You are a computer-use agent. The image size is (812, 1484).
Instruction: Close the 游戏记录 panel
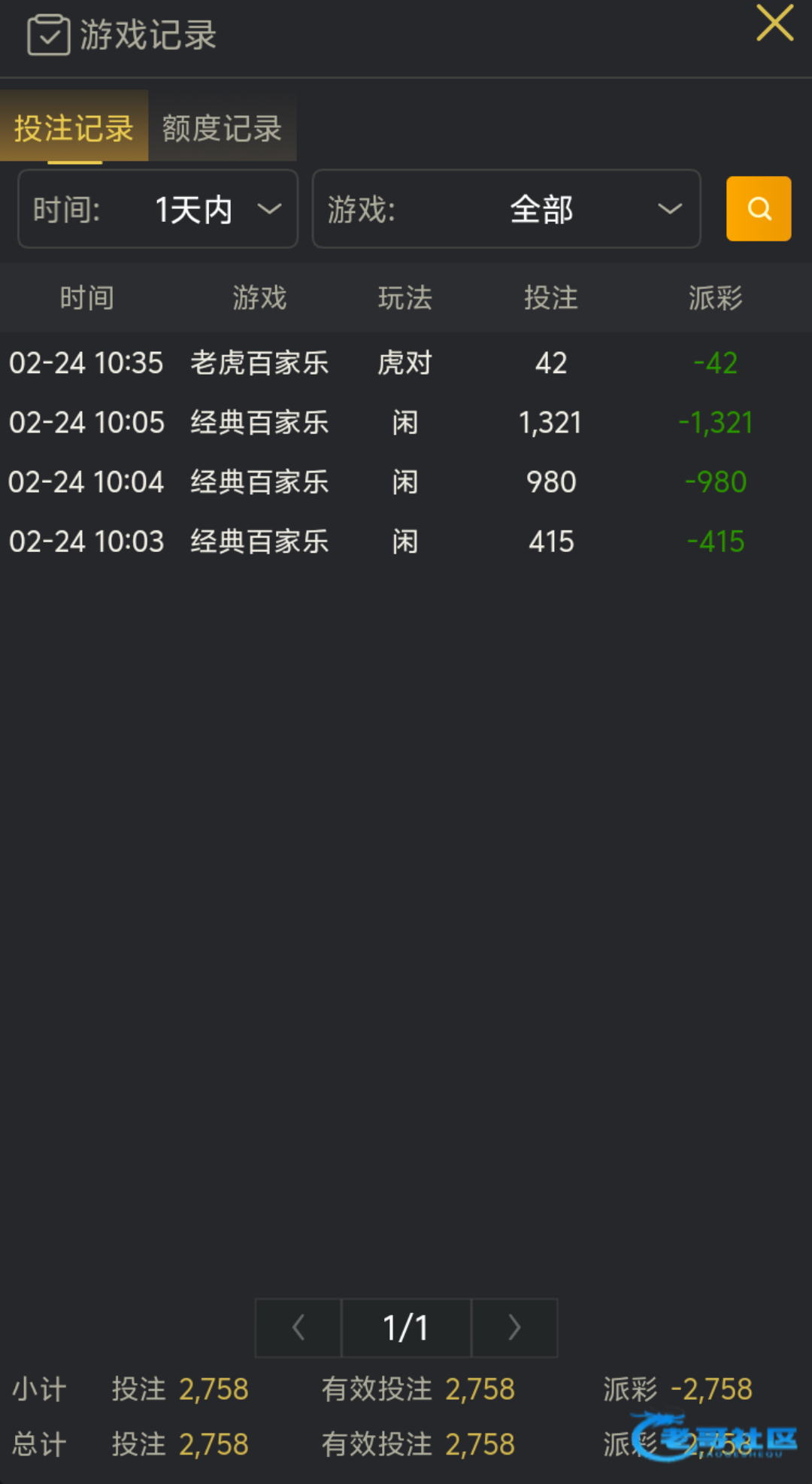tap(774, 23)
